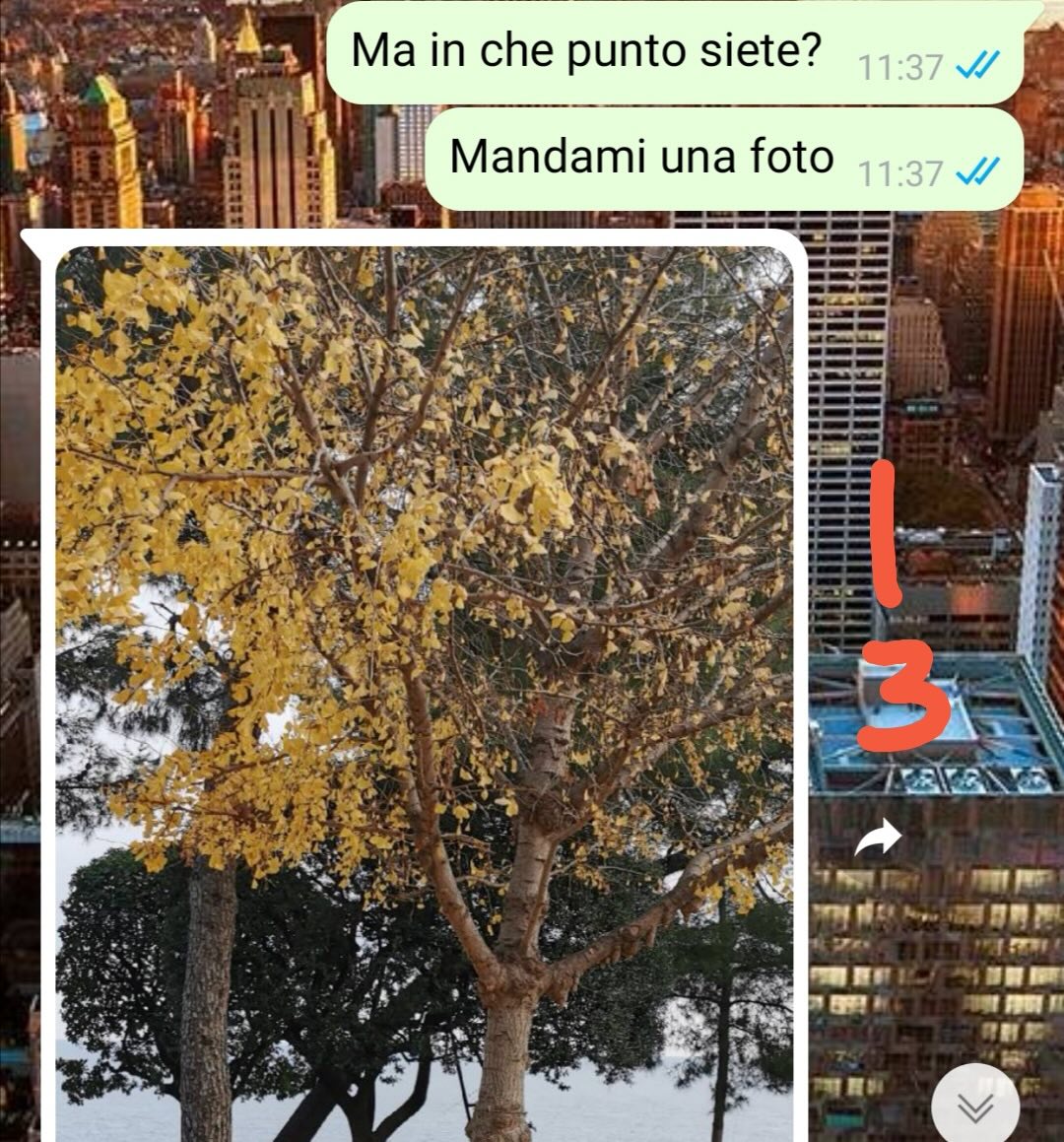Forward the photo with the arrow icon
Screen dimensions: 1064x1142
tap(877, 839)
